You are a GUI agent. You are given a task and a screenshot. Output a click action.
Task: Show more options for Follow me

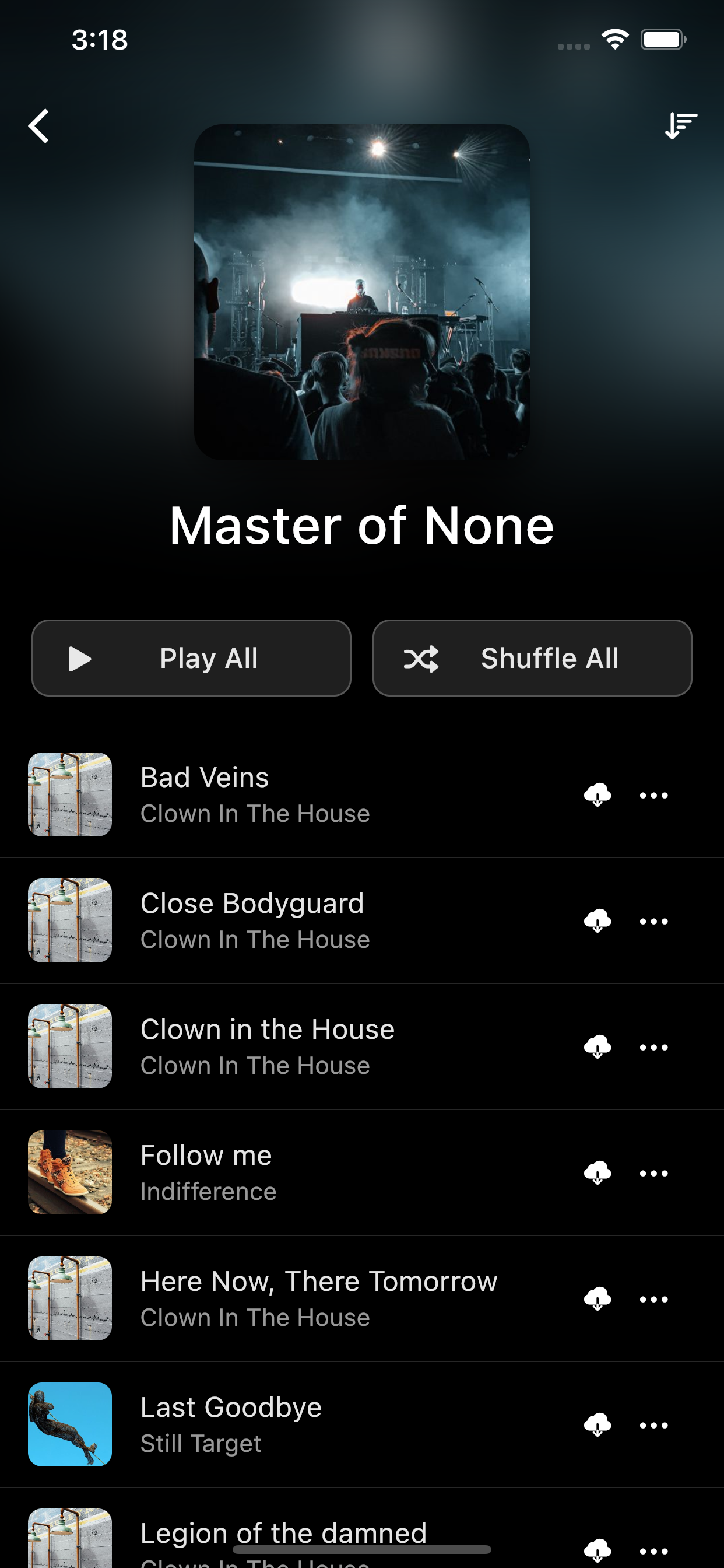click(653, 1173)
